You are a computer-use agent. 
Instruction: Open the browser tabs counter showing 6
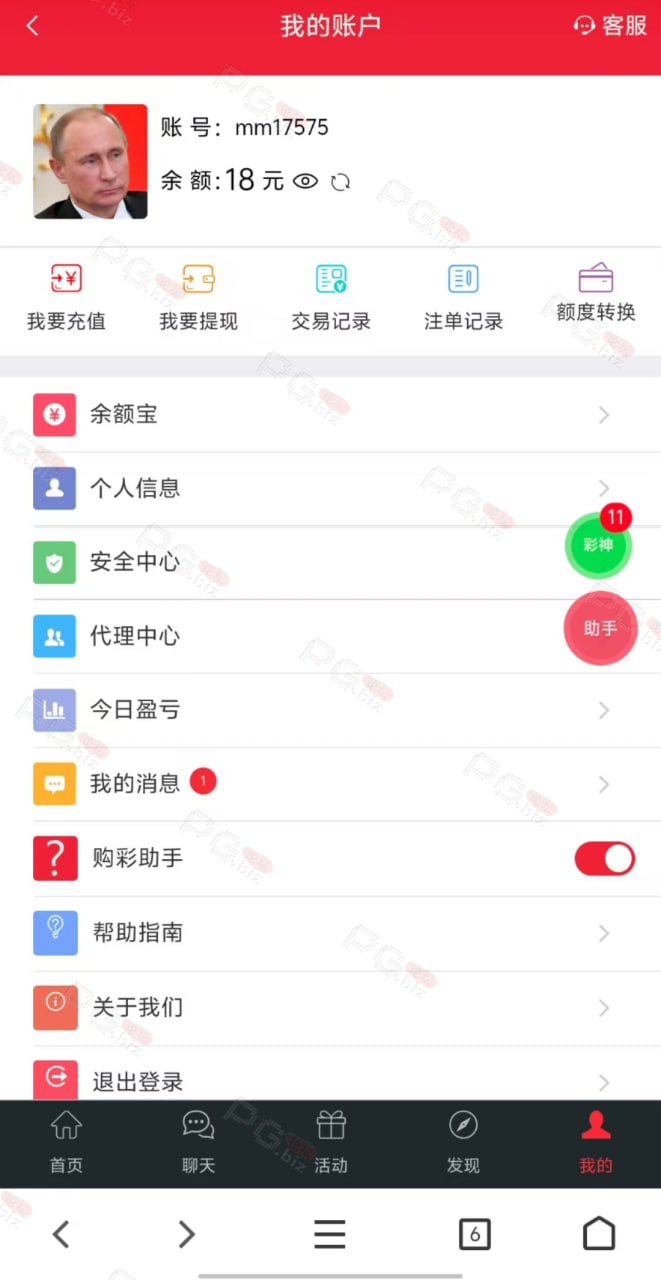coord(475,1234)
